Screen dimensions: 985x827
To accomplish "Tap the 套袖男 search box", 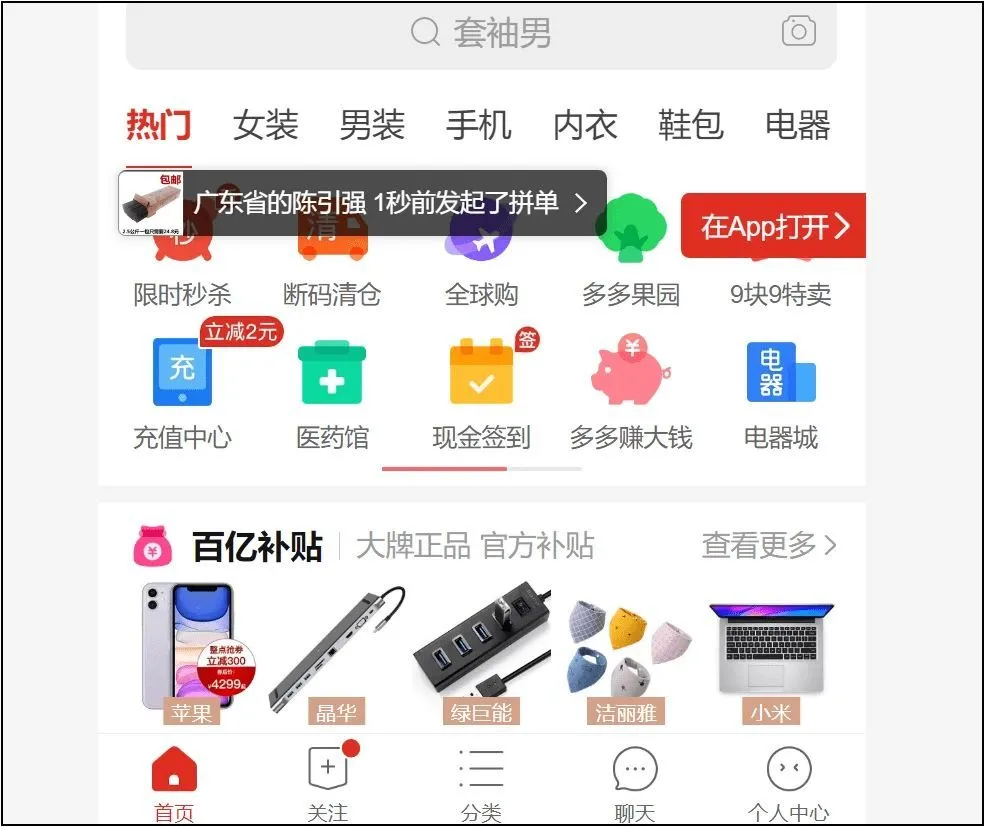I will [x=480, y=33].
